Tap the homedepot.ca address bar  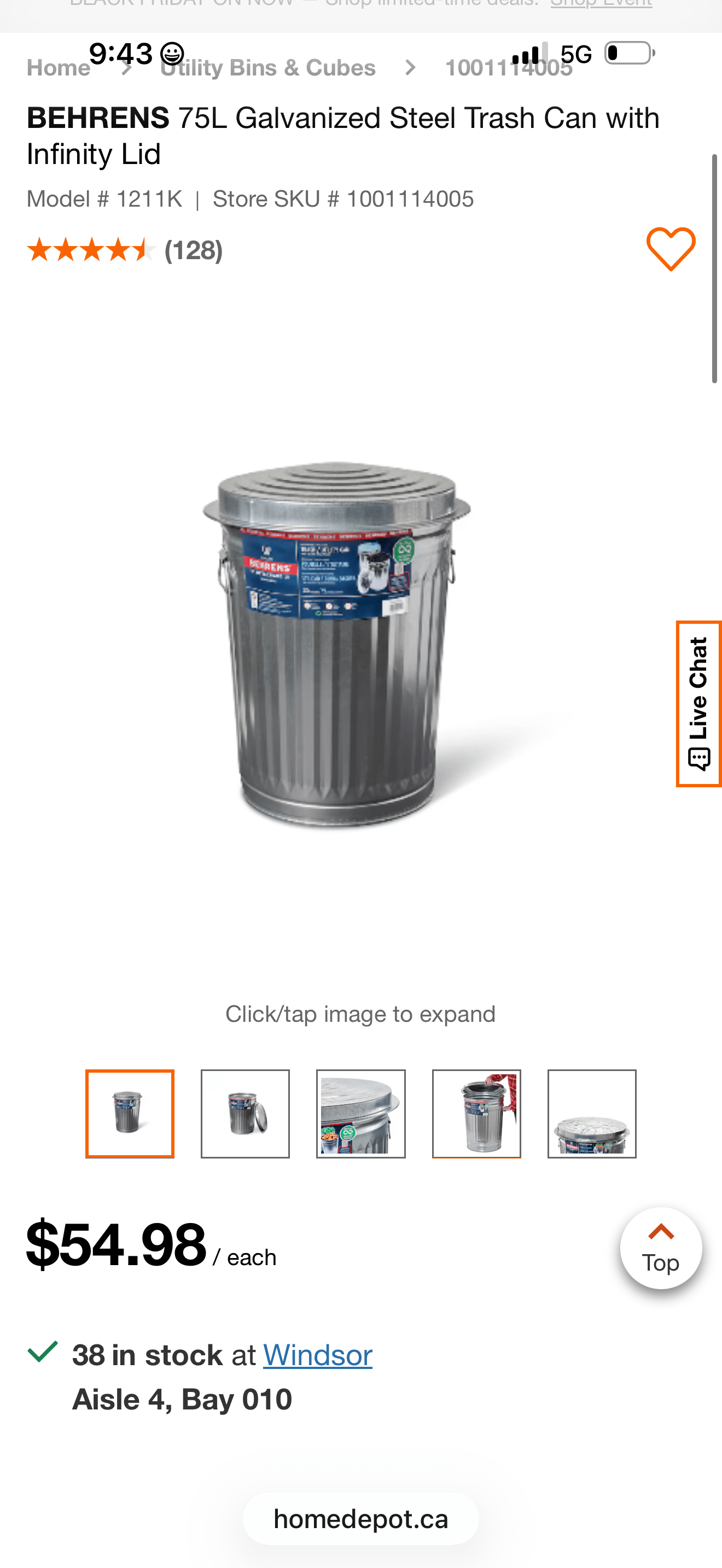click(x=360, y=1519)
